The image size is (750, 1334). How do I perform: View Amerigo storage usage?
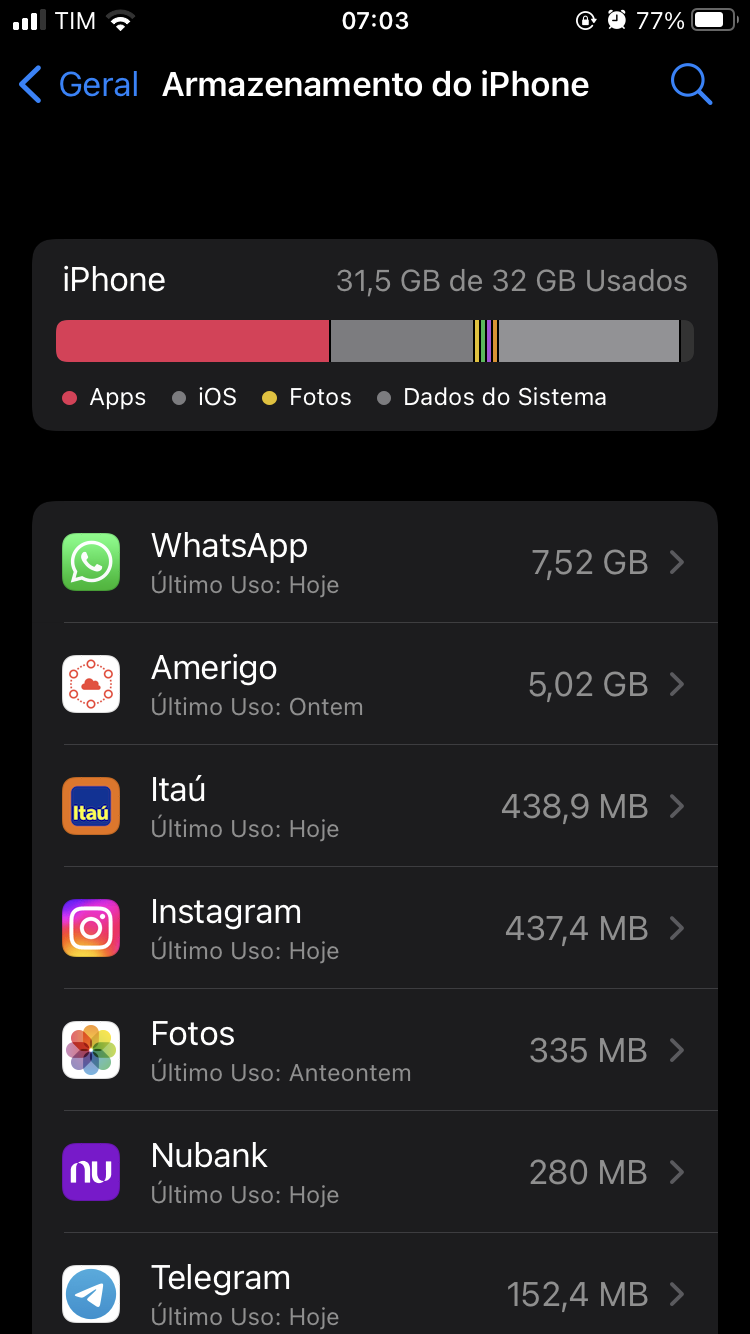(375, 684)
